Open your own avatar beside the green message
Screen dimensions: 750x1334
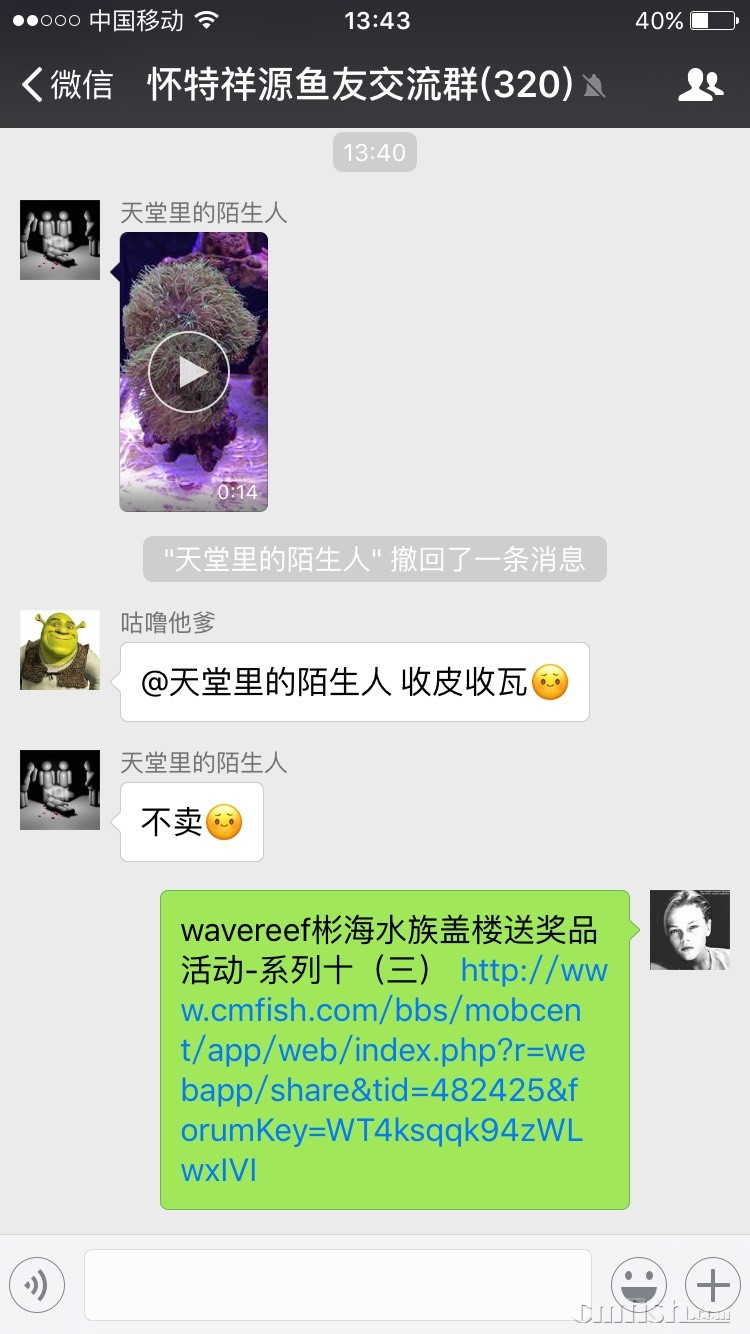(689, 930)
